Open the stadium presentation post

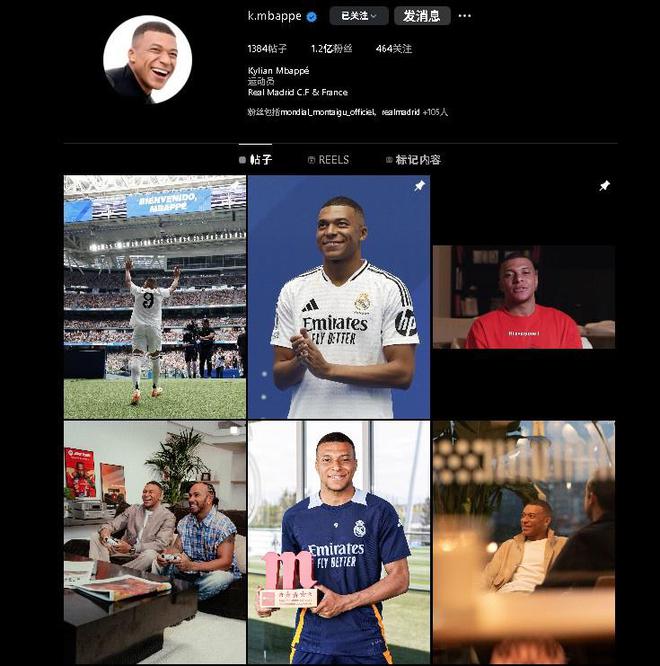[155, 297]
